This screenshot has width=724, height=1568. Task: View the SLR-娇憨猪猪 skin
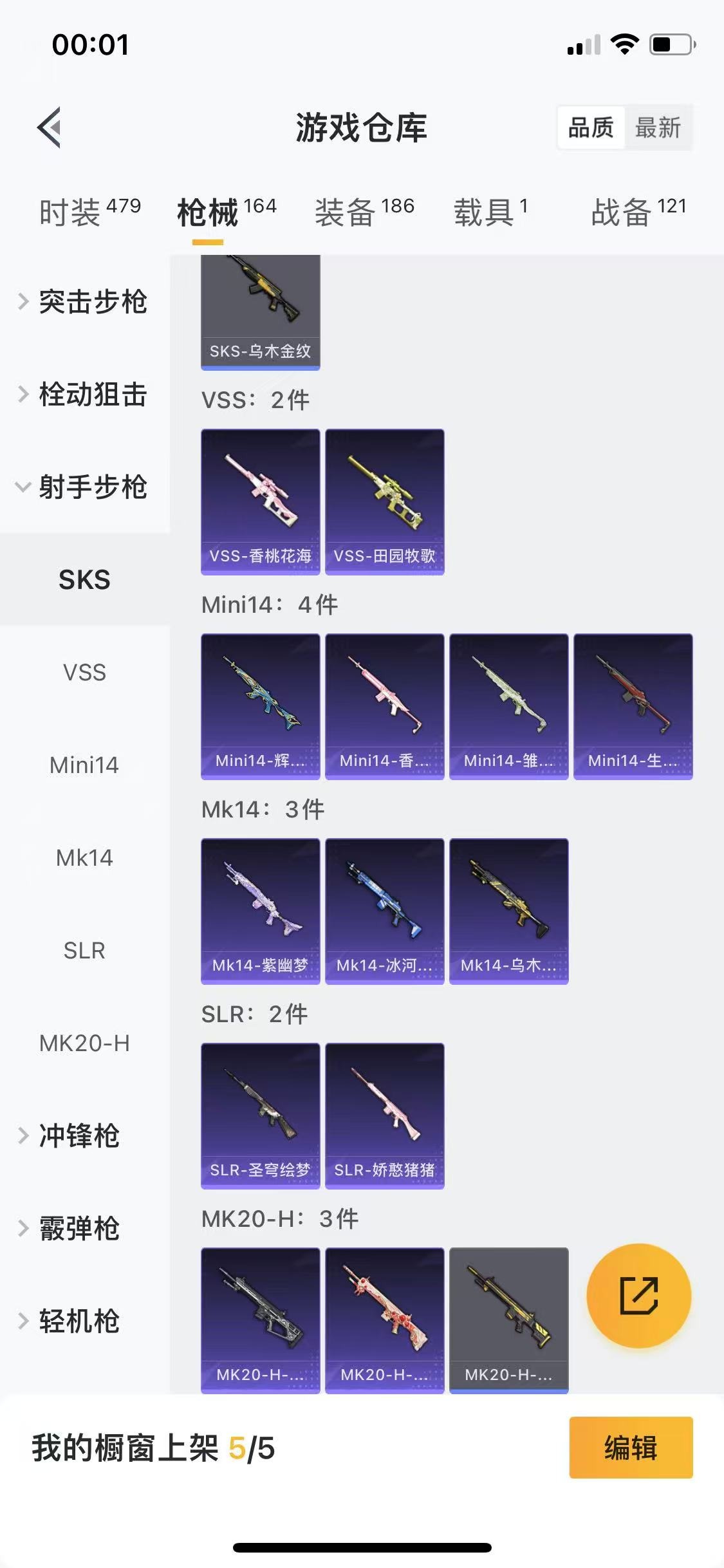pyautogui.click(x=384, y=1115)
